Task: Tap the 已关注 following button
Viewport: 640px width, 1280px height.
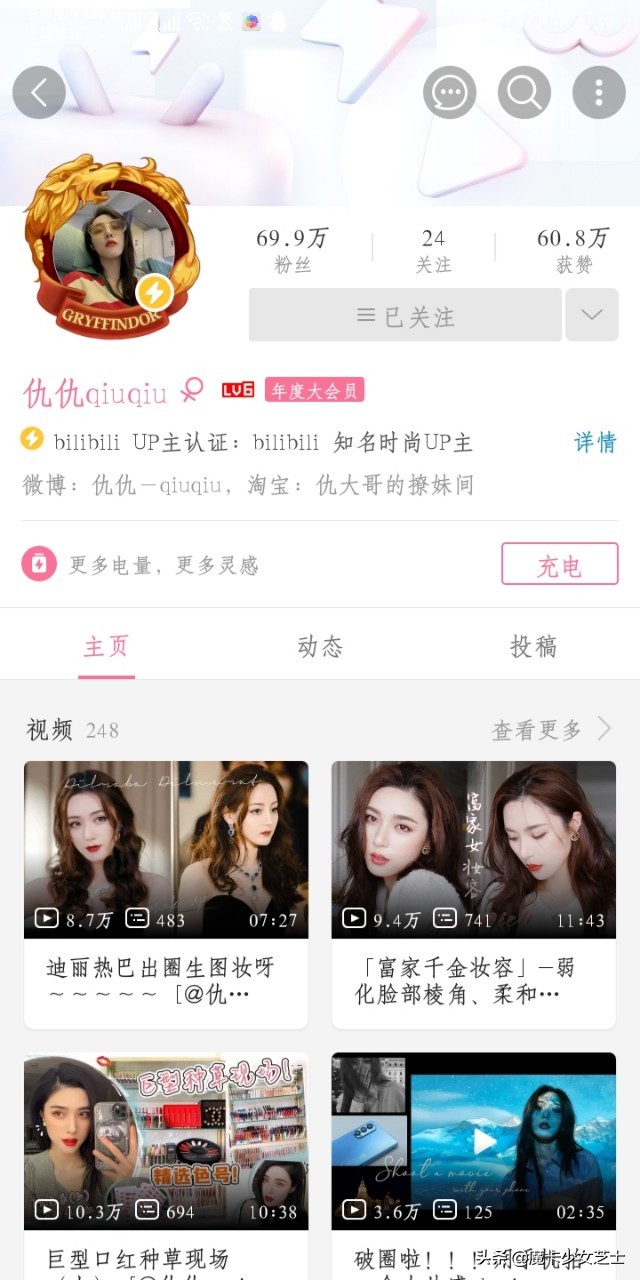Action: tap(405, 316)
